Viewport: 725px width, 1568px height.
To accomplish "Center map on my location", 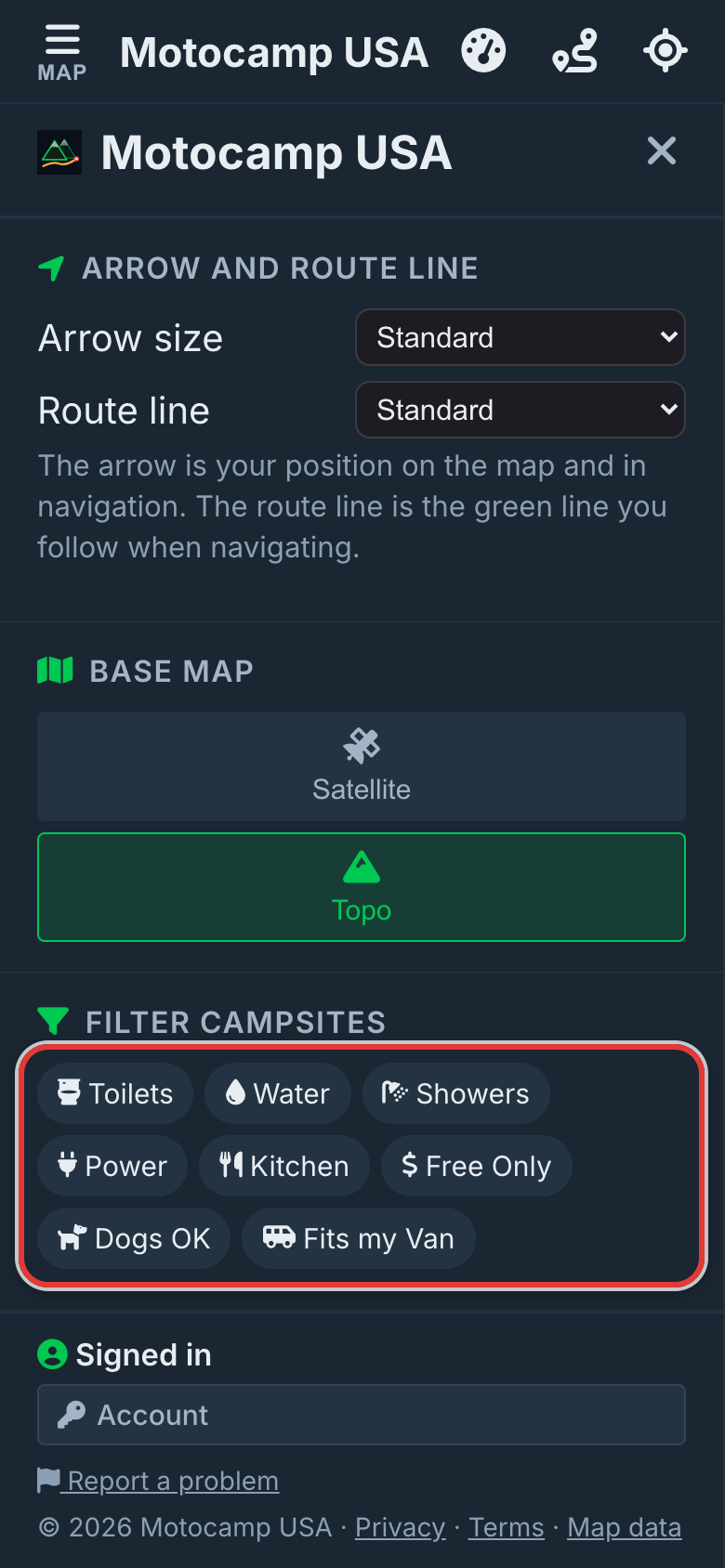I will [x=666, y=50].
